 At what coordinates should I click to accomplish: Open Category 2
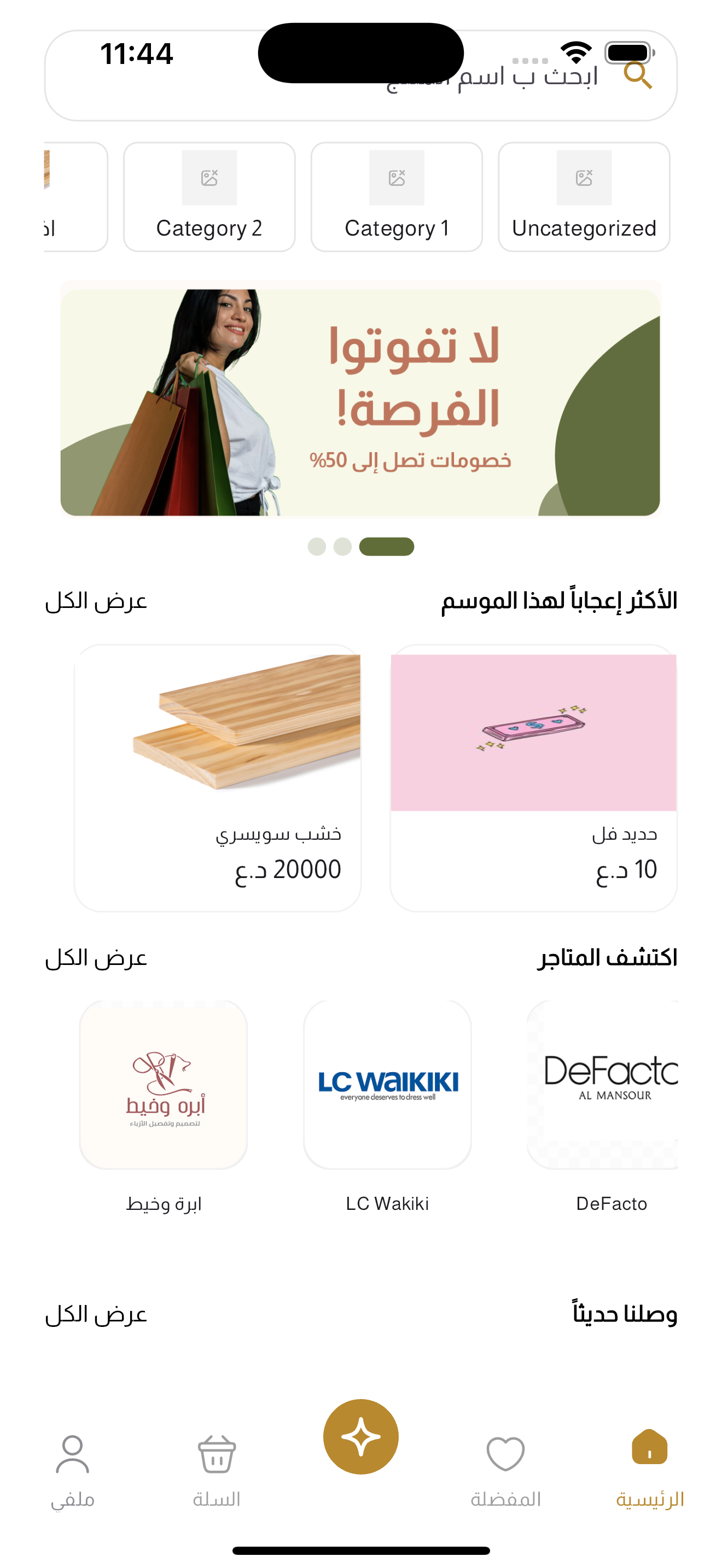(209, 197)
